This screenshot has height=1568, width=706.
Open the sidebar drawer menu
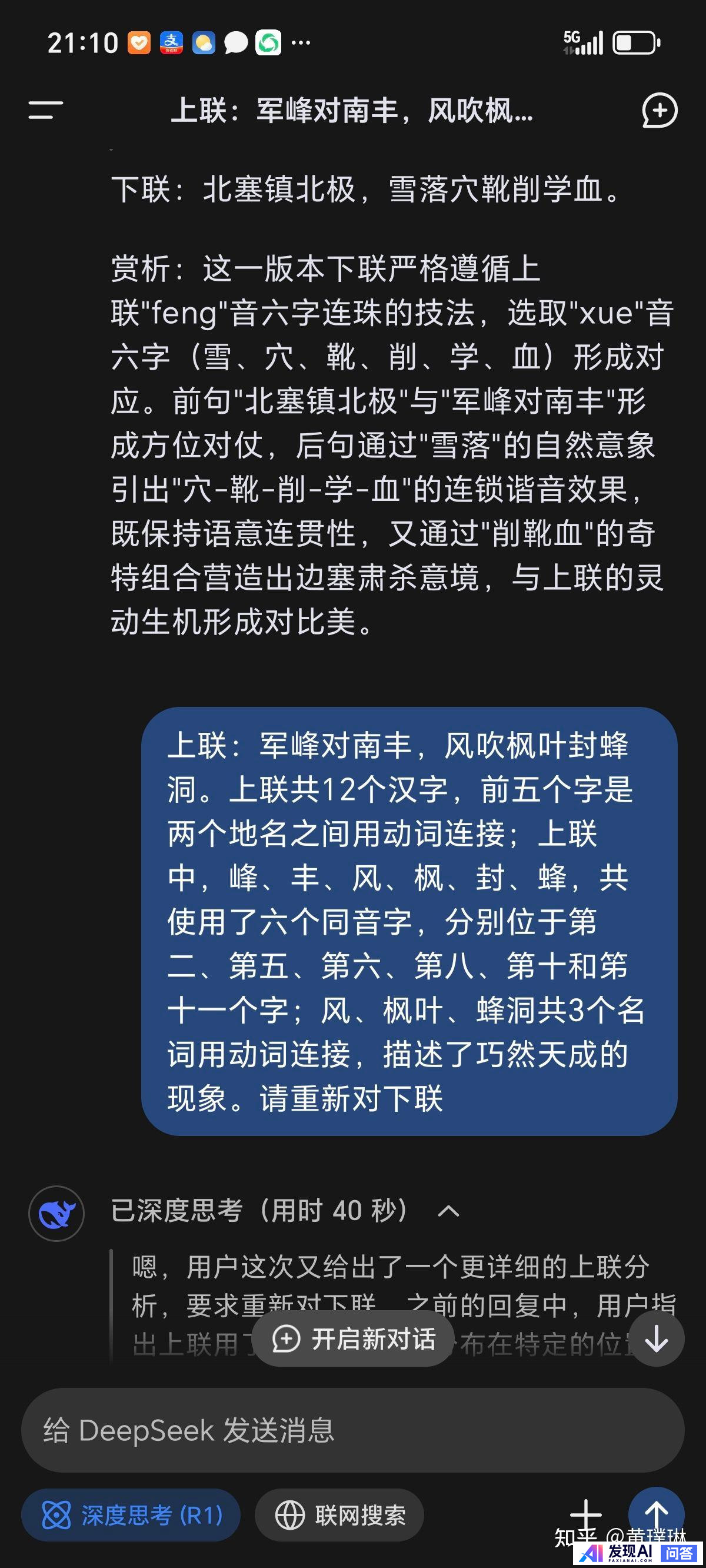tap(46, 110)
